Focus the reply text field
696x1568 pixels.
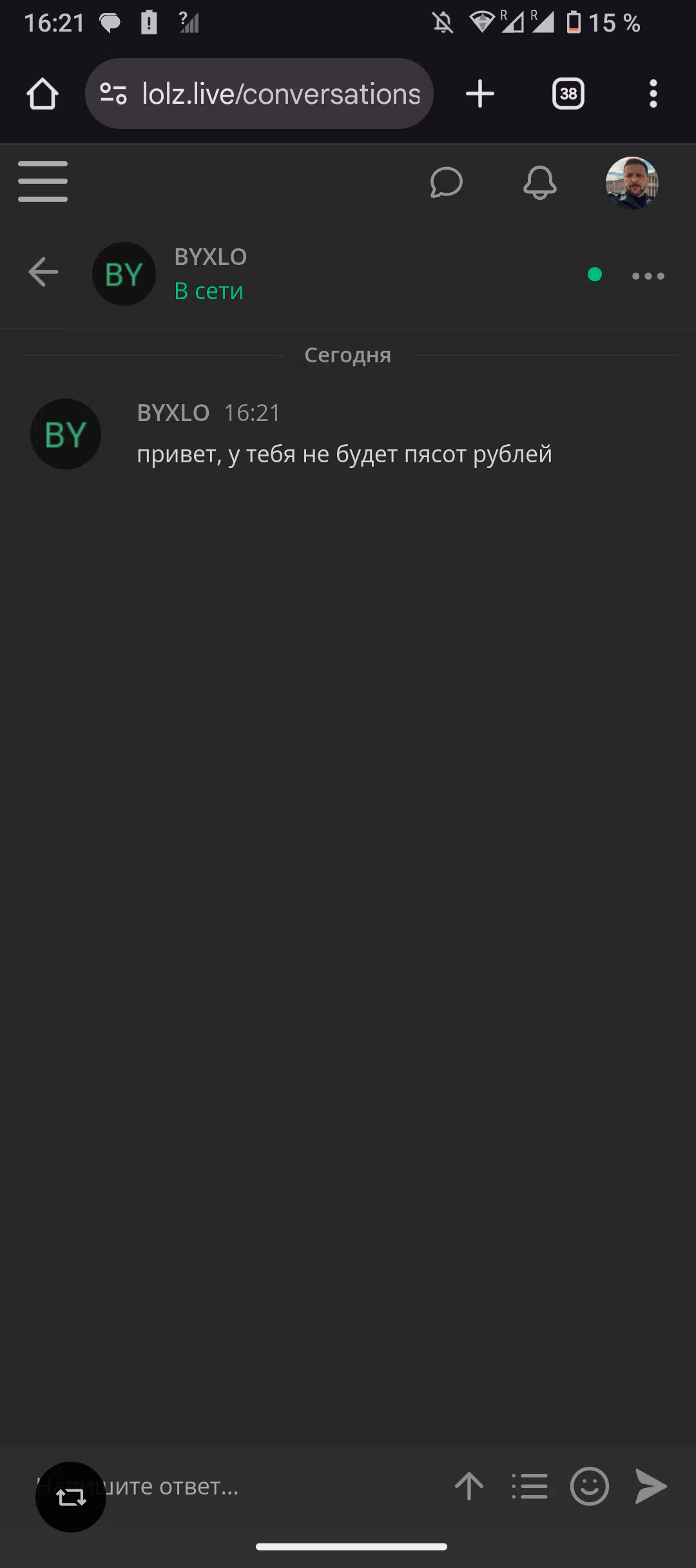[x=238, y=1486]
